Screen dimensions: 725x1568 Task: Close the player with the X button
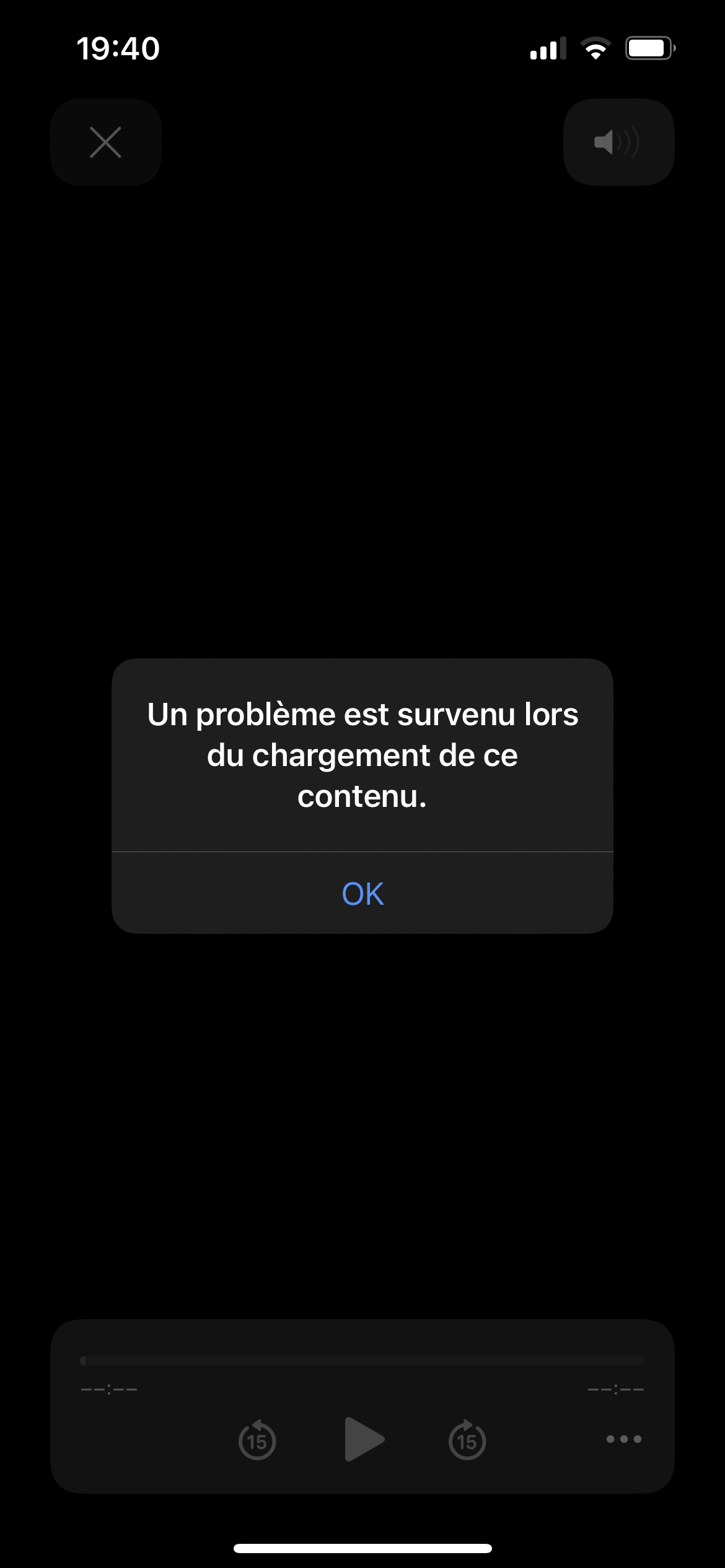point(106,142)
